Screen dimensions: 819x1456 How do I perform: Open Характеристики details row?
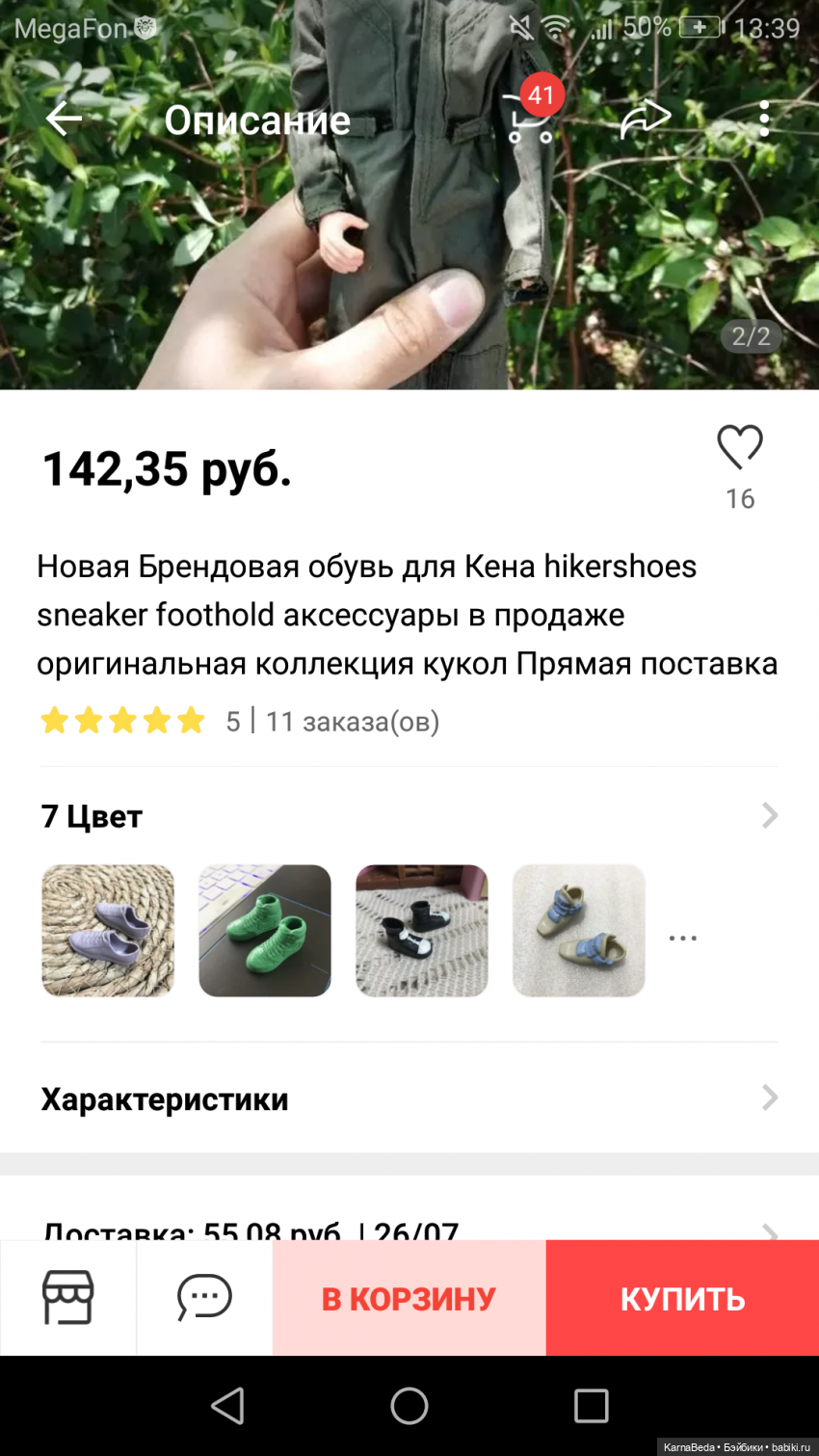409,1099
